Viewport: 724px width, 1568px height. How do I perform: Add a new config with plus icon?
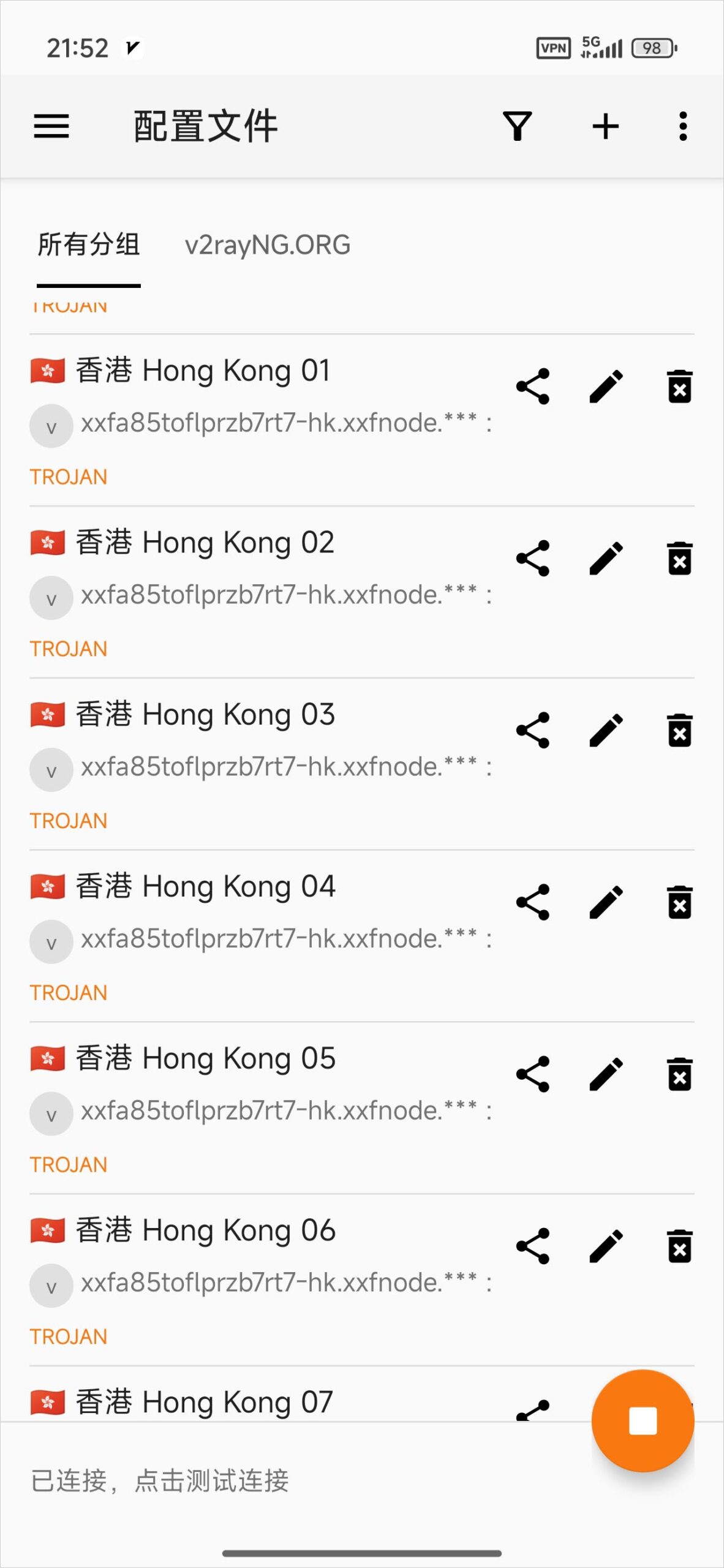606,126
